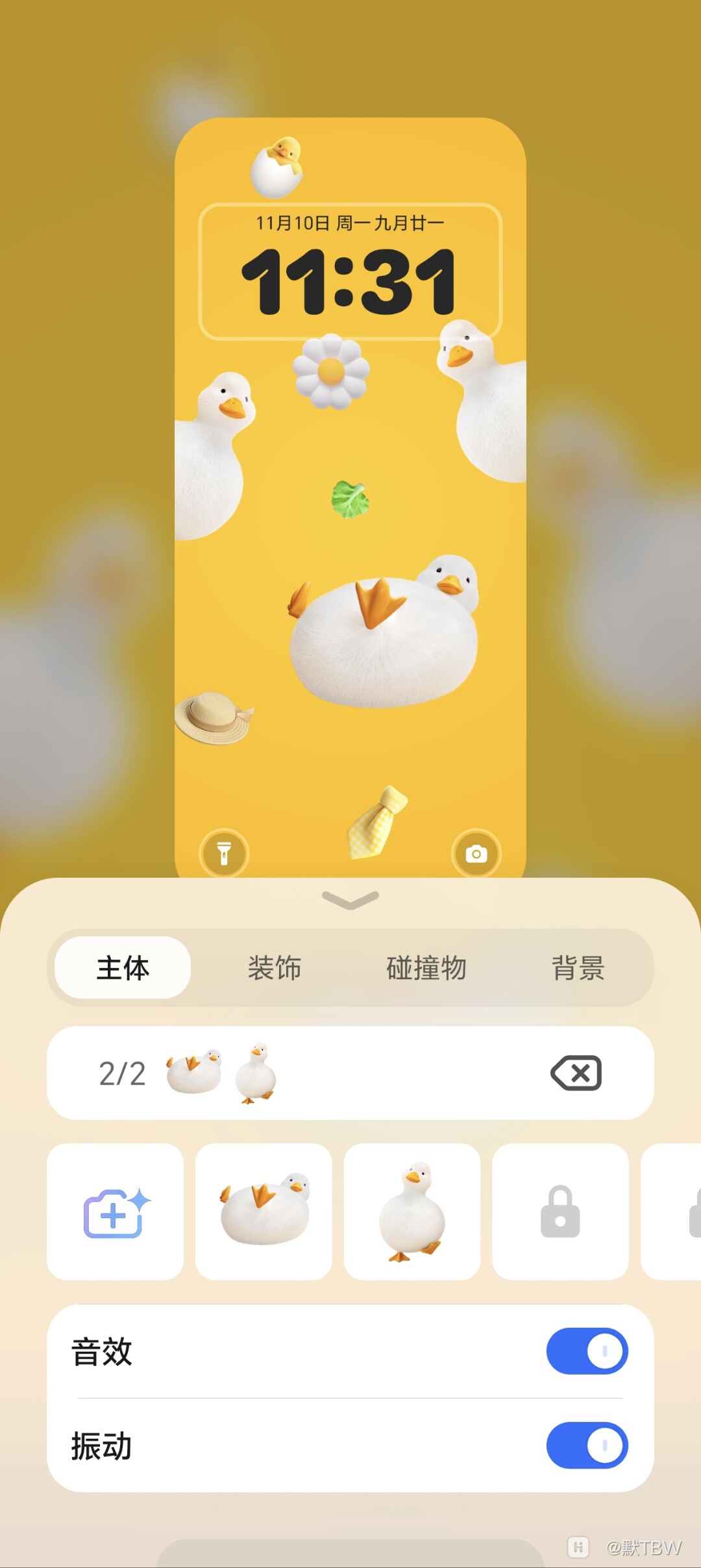
Task: Open the 碰撞物 tab
Action: tap(426, 967)
